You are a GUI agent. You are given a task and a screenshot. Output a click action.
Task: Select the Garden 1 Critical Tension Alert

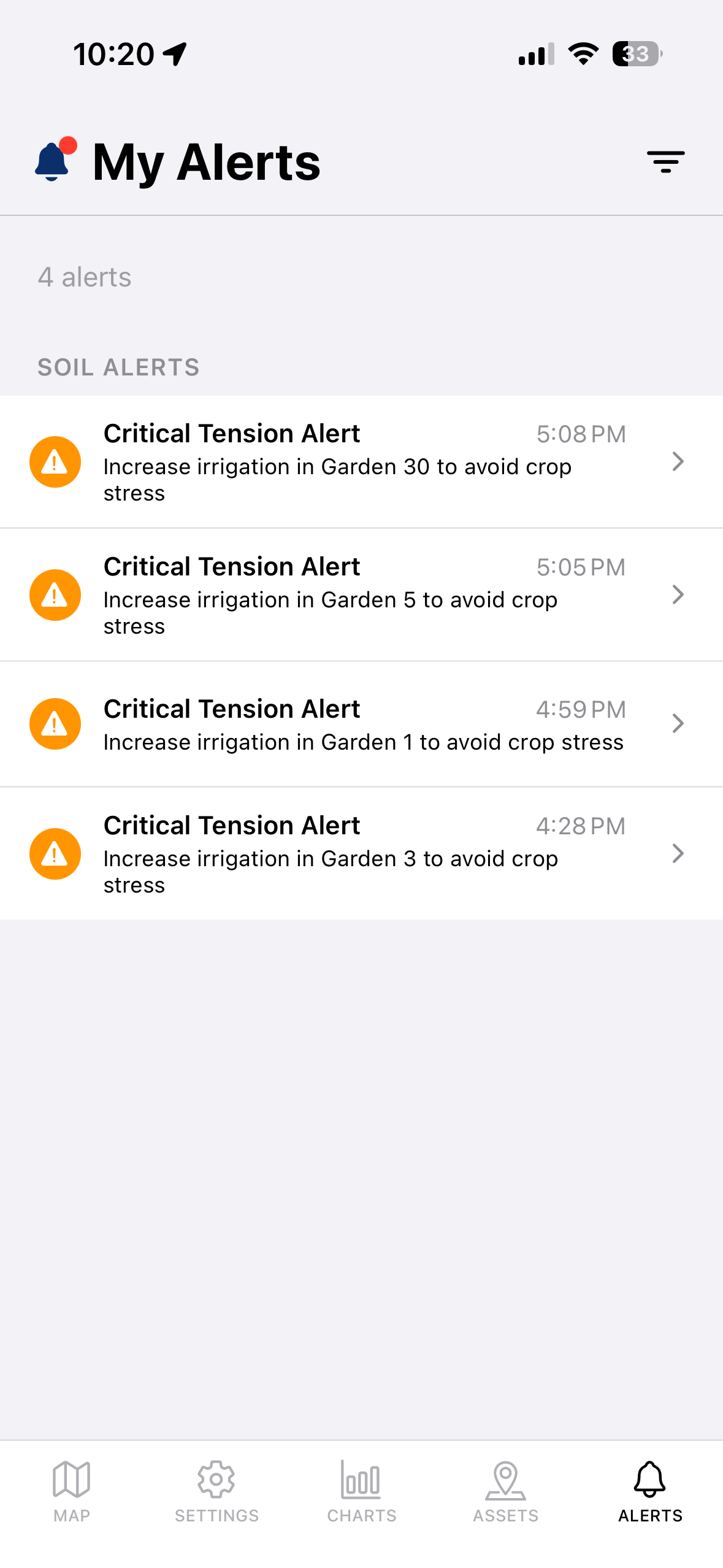pos(362,724)
